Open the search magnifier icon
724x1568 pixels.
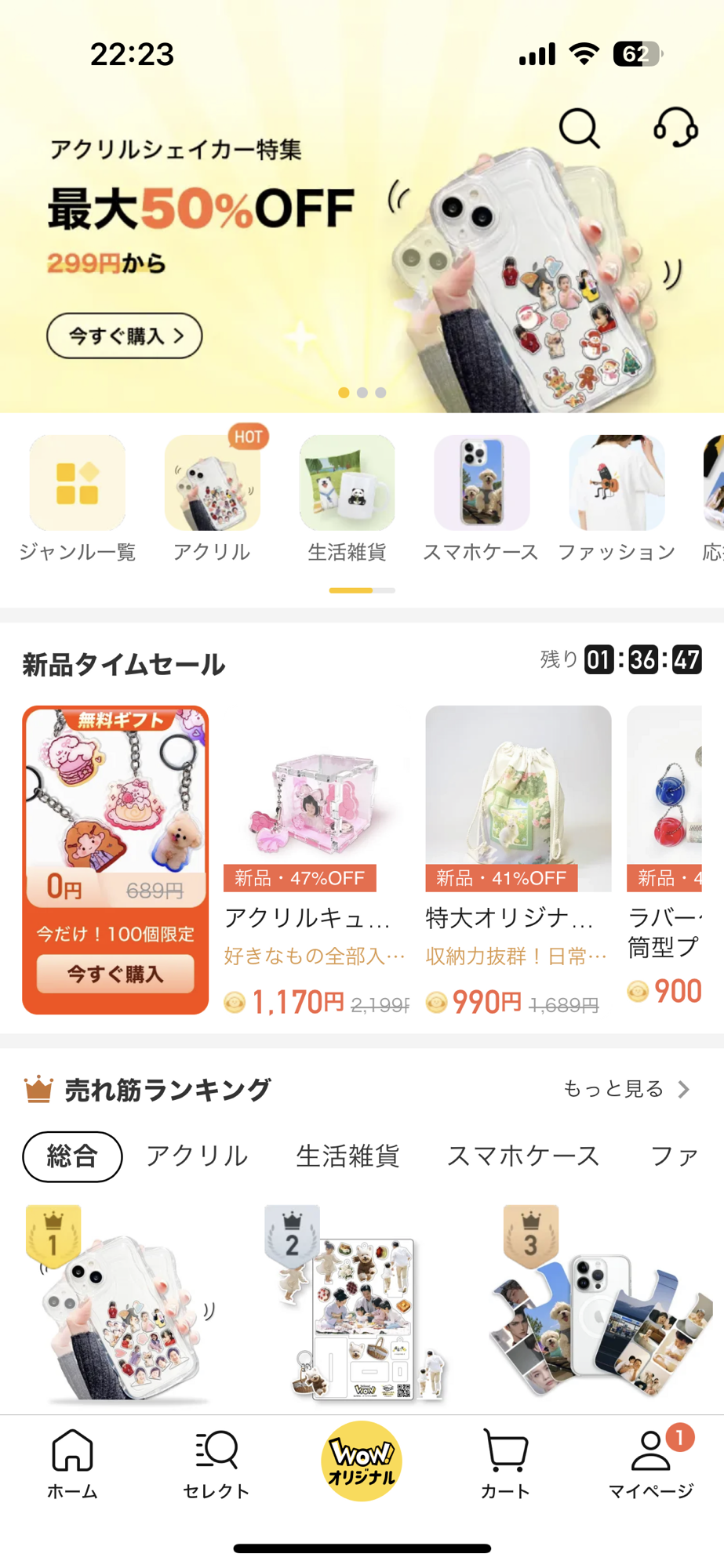580,128
